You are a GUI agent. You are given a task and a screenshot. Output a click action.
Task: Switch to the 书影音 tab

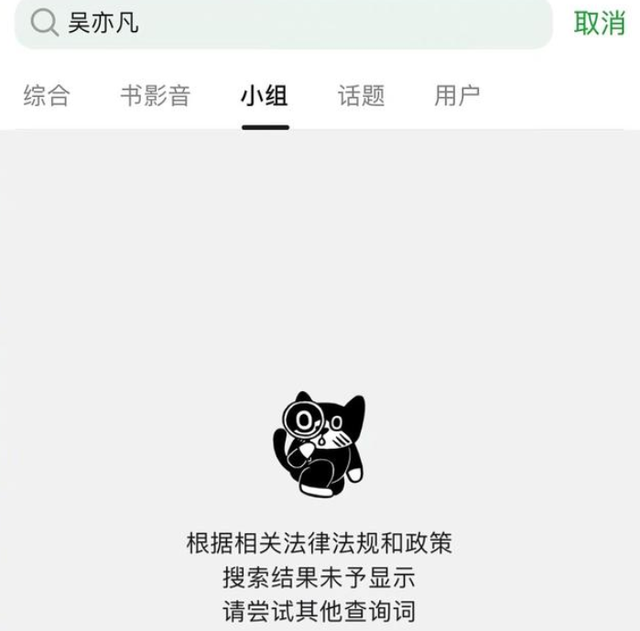(155, 96)
